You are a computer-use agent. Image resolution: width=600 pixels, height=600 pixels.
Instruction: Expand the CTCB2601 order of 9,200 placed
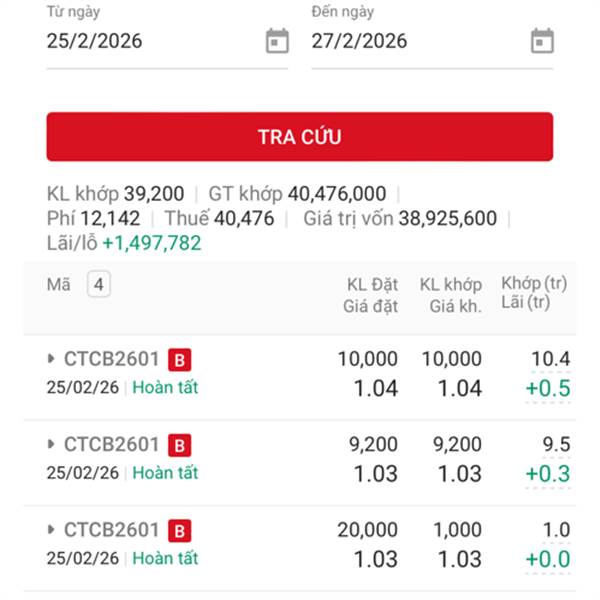pyautogui.click(x=52, y=444)
